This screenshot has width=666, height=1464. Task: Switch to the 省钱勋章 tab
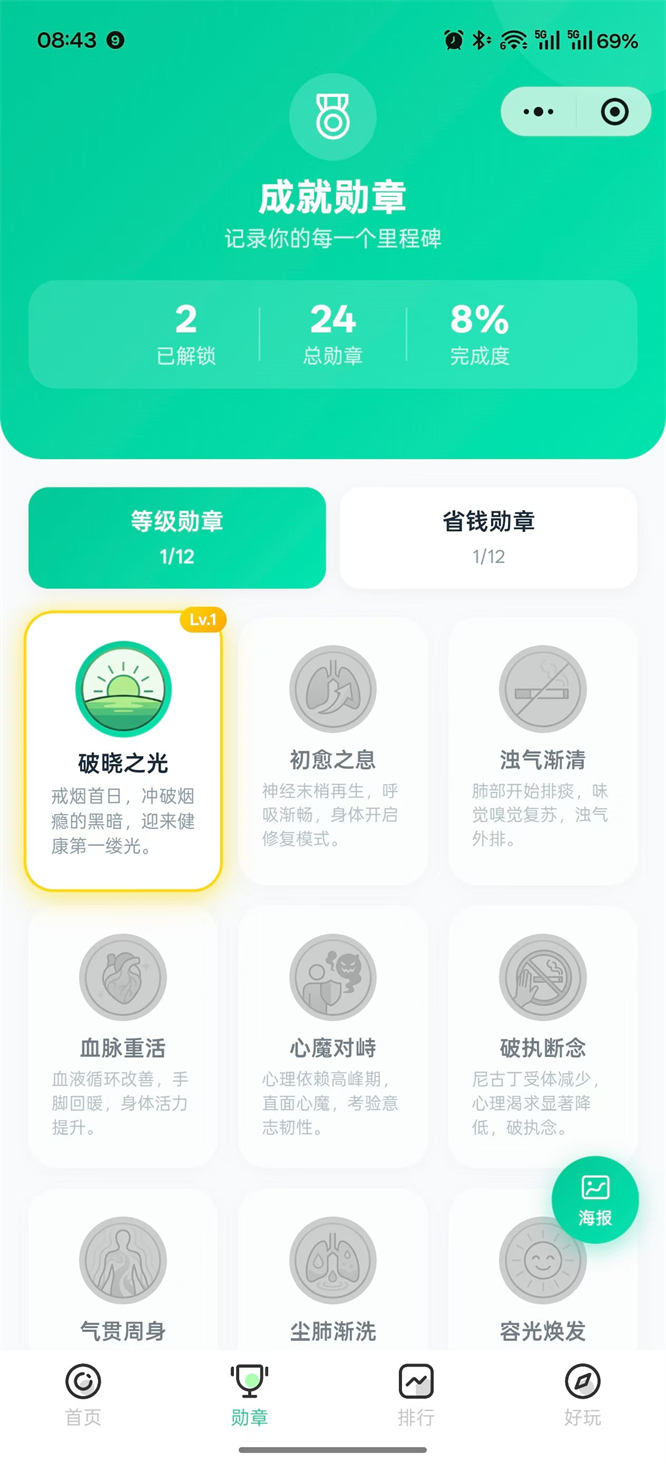click(488, 537)
